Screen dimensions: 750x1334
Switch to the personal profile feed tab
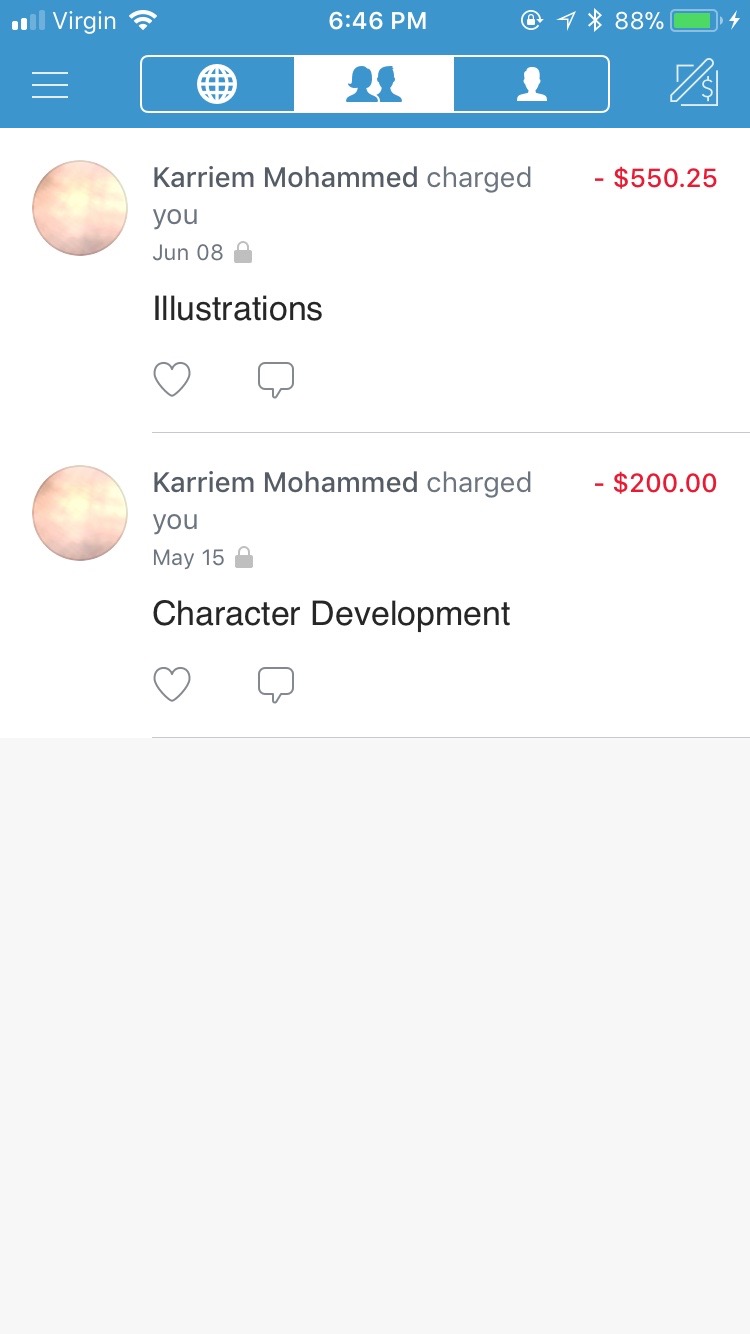click(x=531, y=84)
